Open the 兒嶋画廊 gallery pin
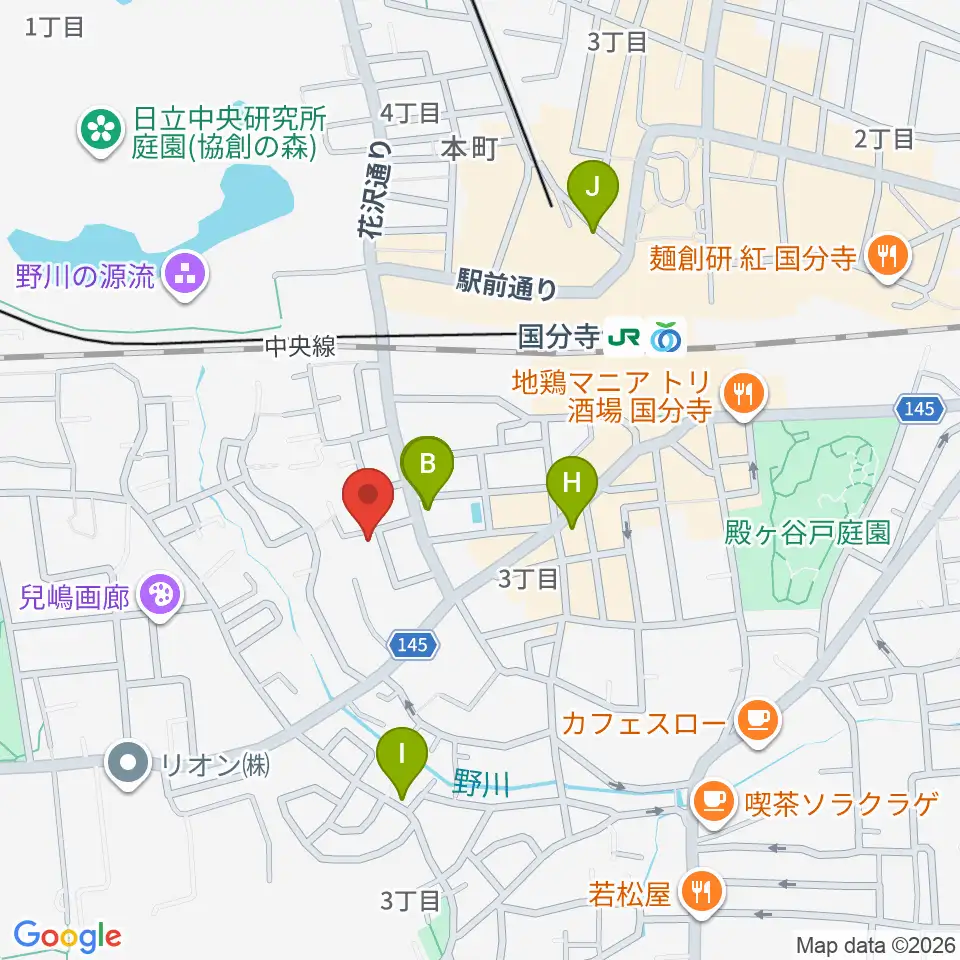The width and height of the screenshot is (960, 960). pyautogui.click(x=160, y=597)
